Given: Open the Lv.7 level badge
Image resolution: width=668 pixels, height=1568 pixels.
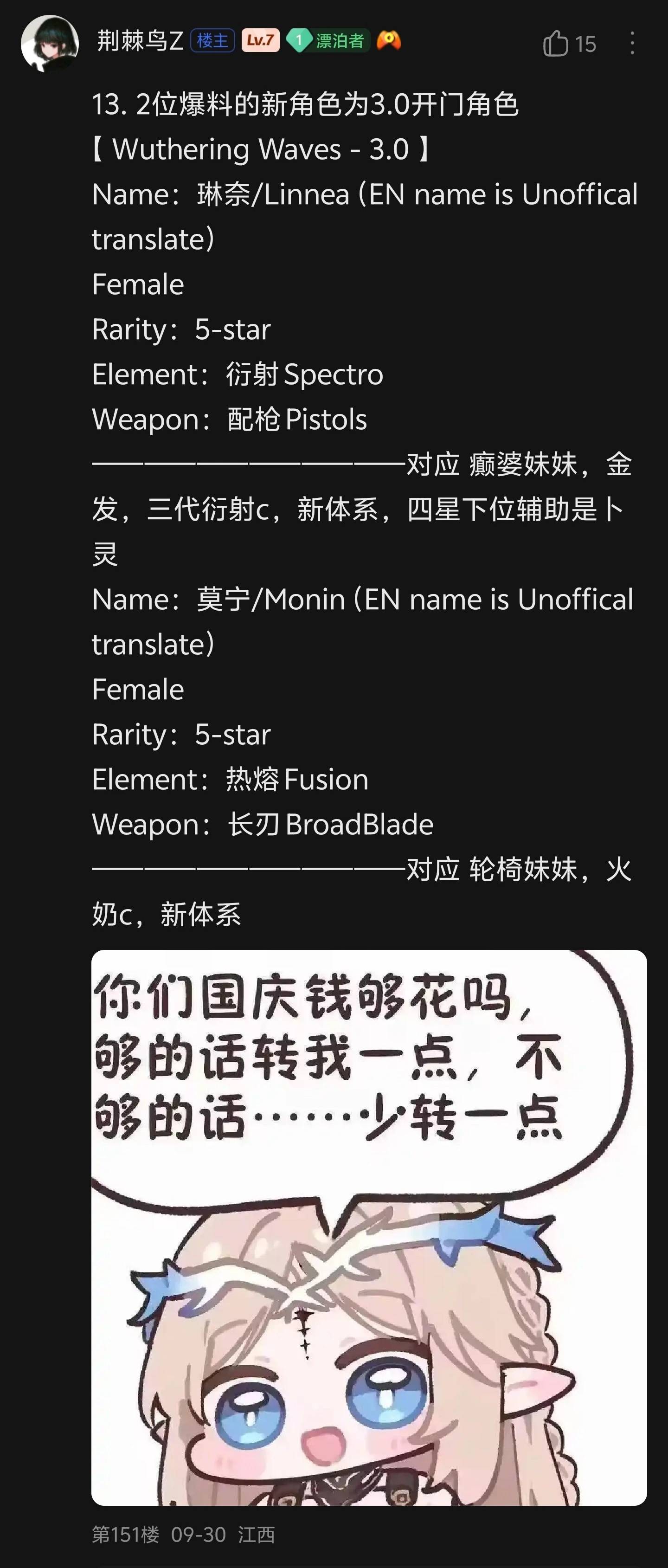Looking at the screenshot, I should pyautogui.click(x=260, y=41).
